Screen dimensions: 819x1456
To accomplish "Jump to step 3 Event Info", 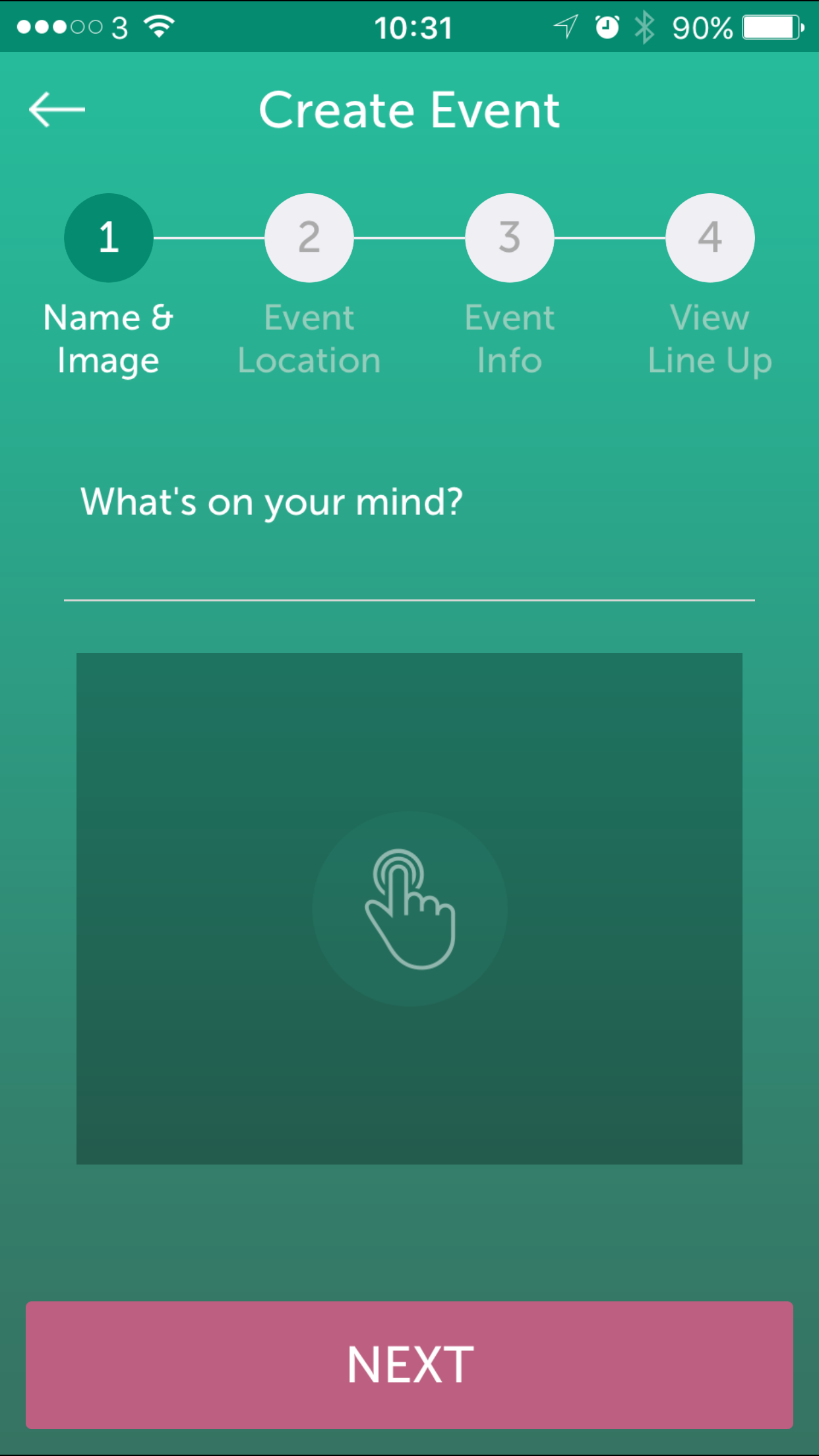I will 510,238.
